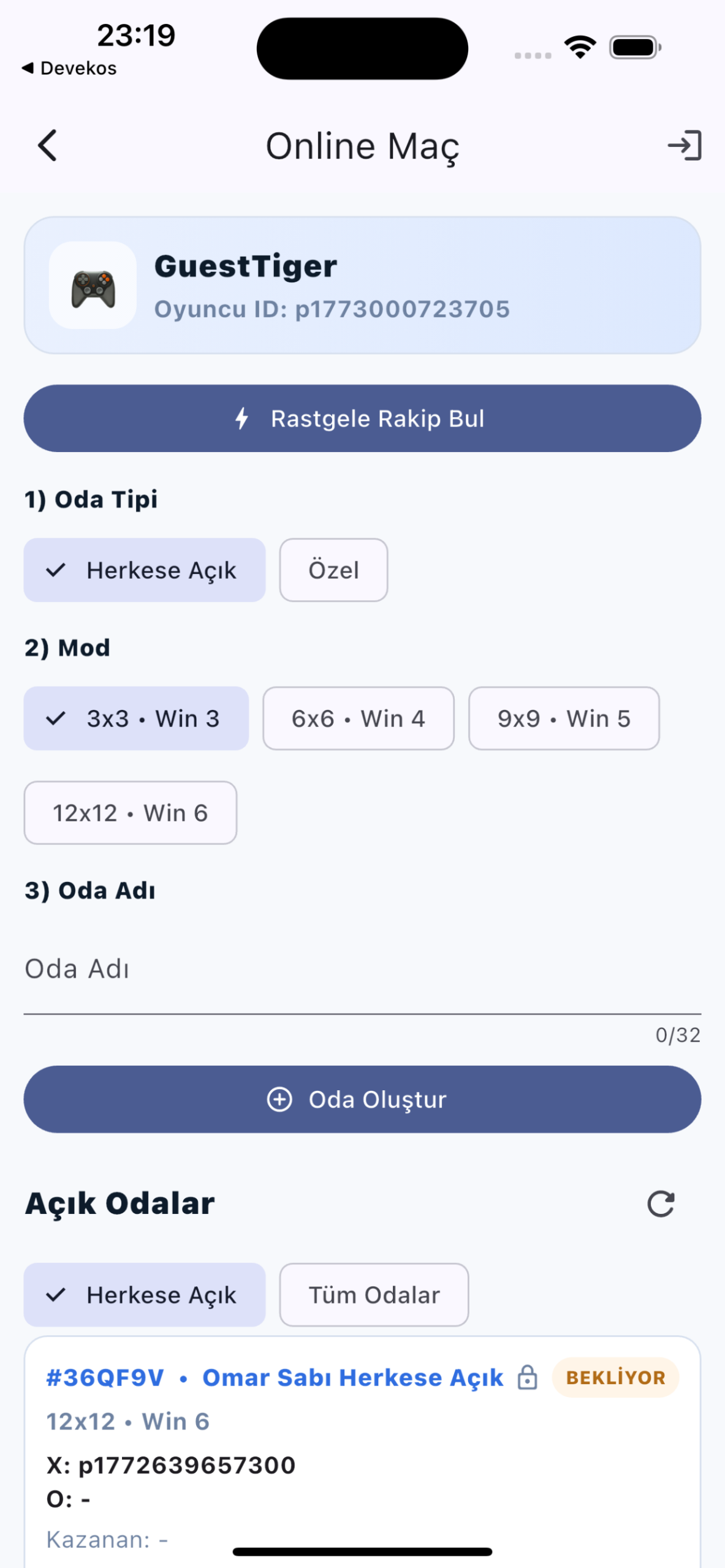Filter open rooms by Herkese Açık
Screen dimensions: 725x1568
point(145,1295)
